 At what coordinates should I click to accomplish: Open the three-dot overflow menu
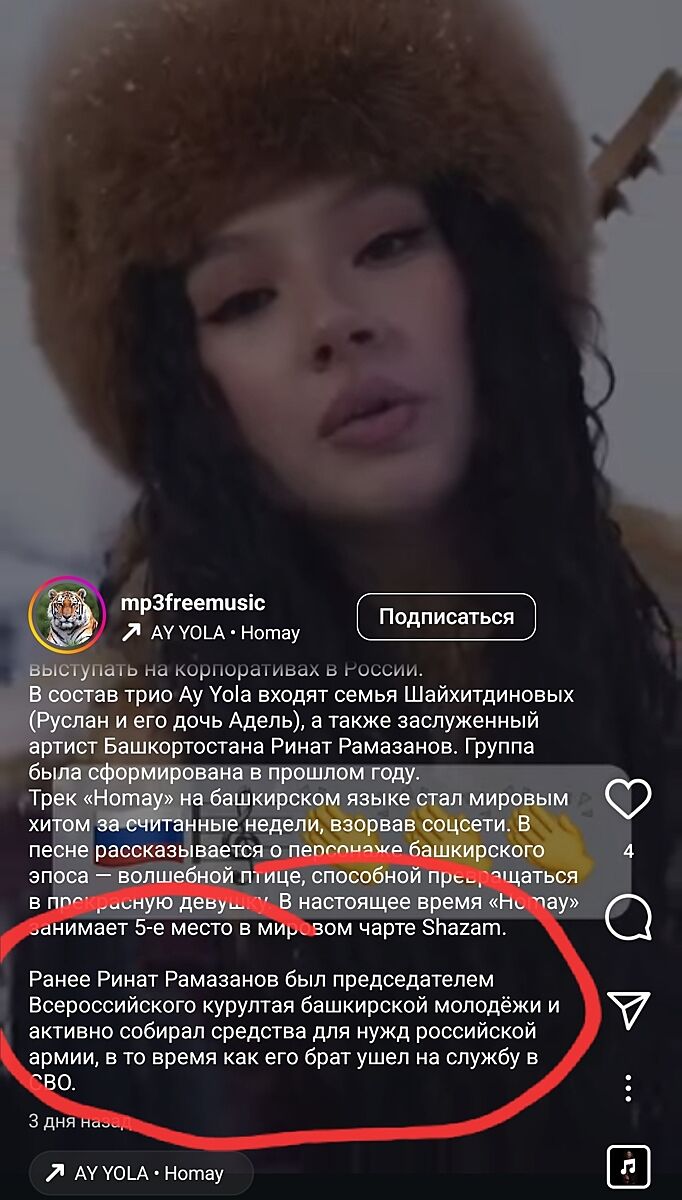pyautogui.click(x=629, y=1088)
